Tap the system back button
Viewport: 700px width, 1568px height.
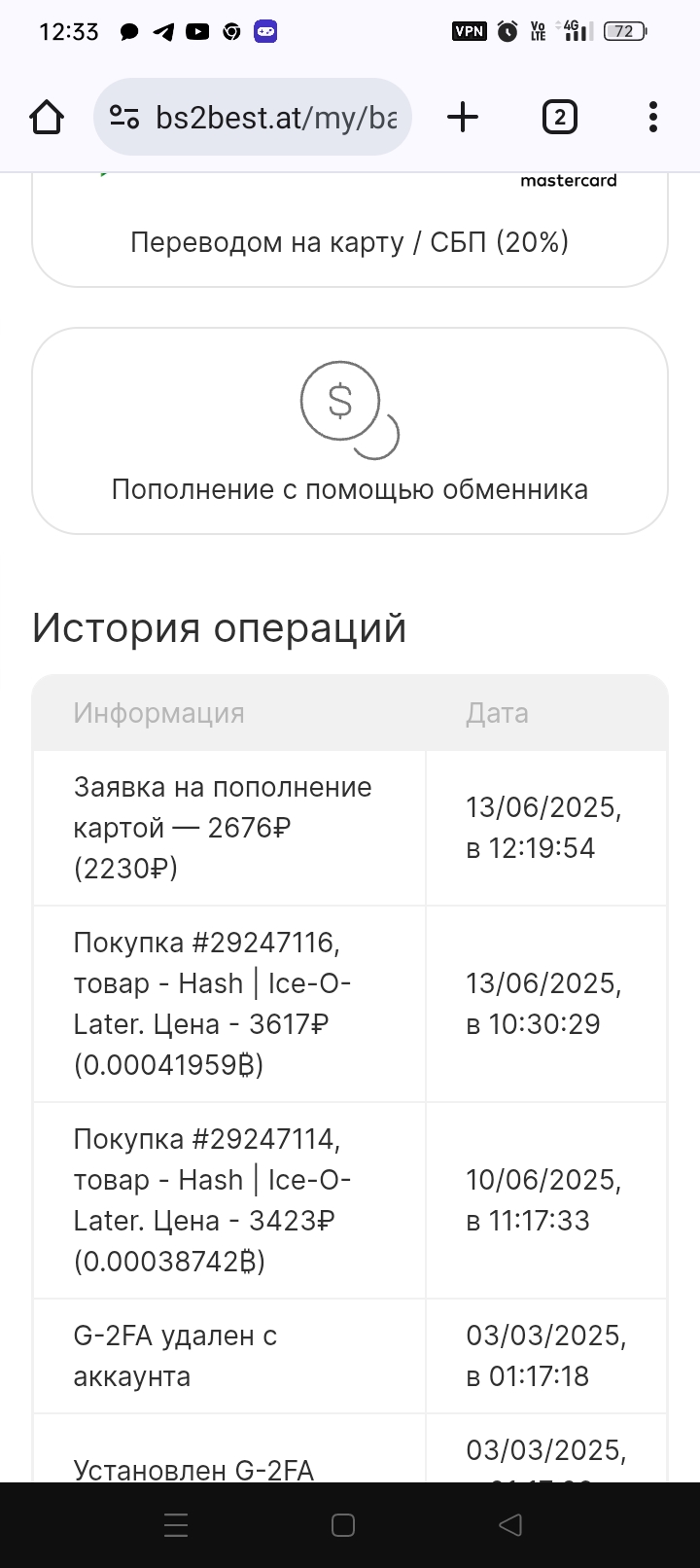510,1524
